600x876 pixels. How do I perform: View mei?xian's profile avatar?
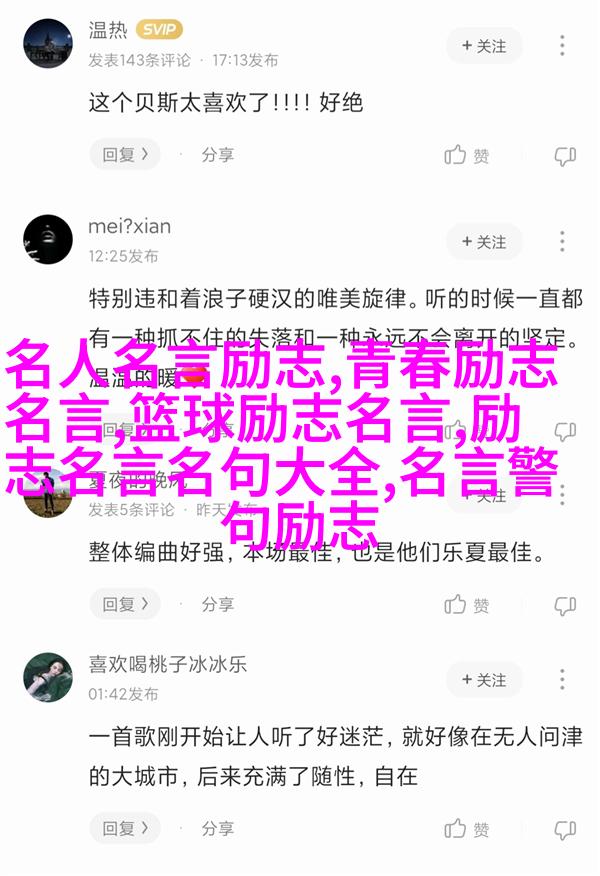[x=49, y=240]
